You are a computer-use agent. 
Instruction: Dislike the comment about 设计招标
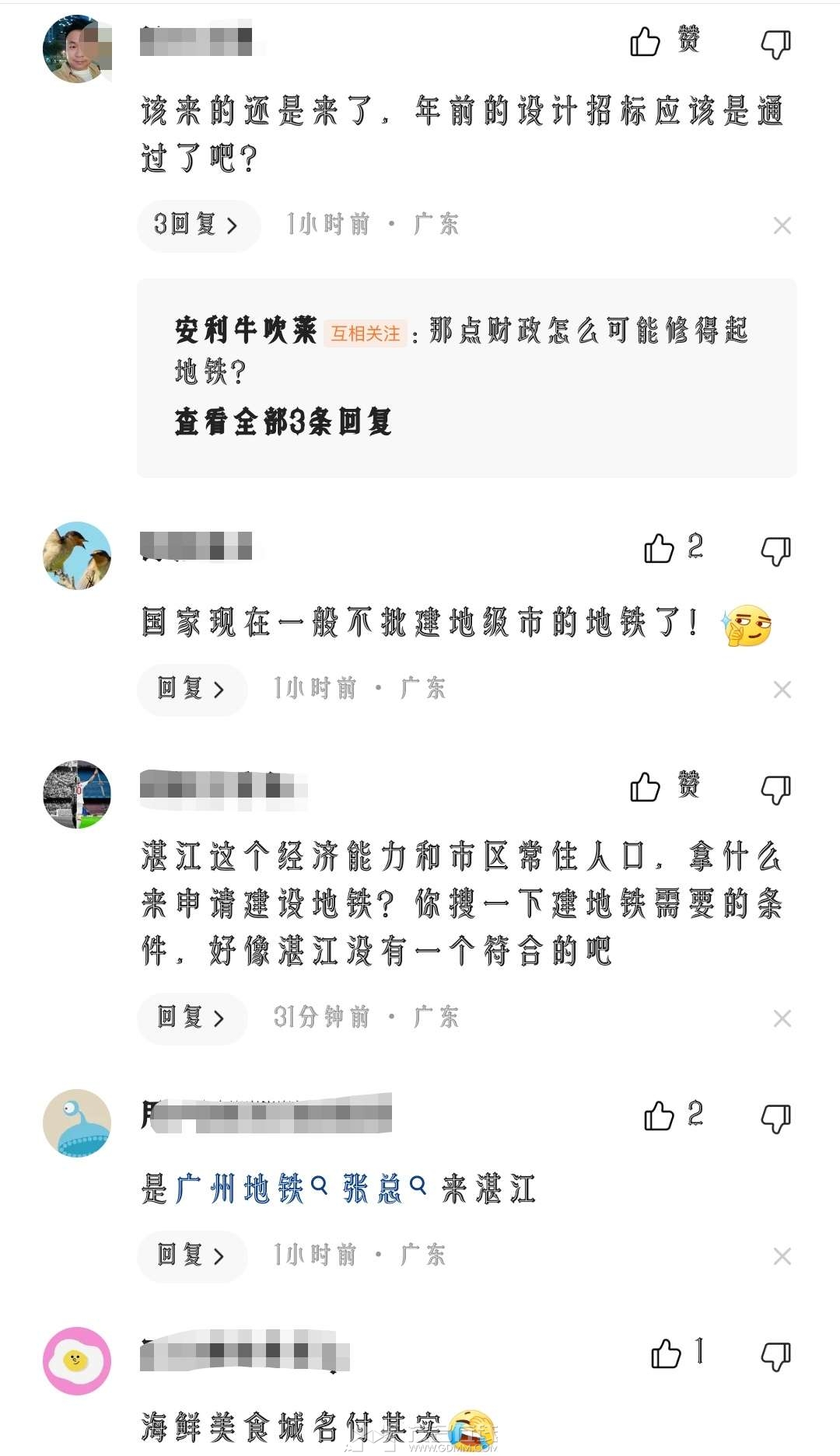coord(775,44)
